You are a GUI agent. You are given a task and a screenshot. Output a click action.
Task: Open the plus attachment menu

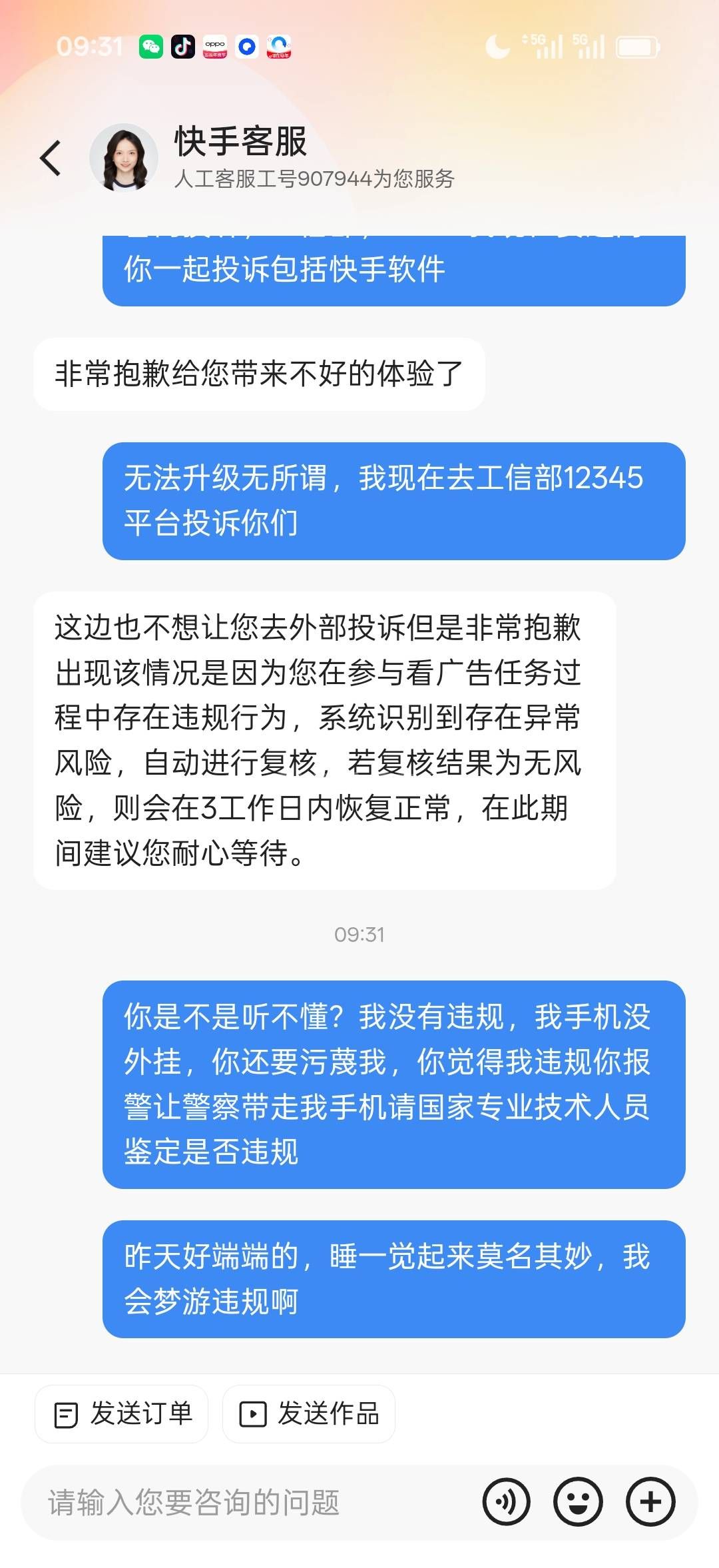650,1502
